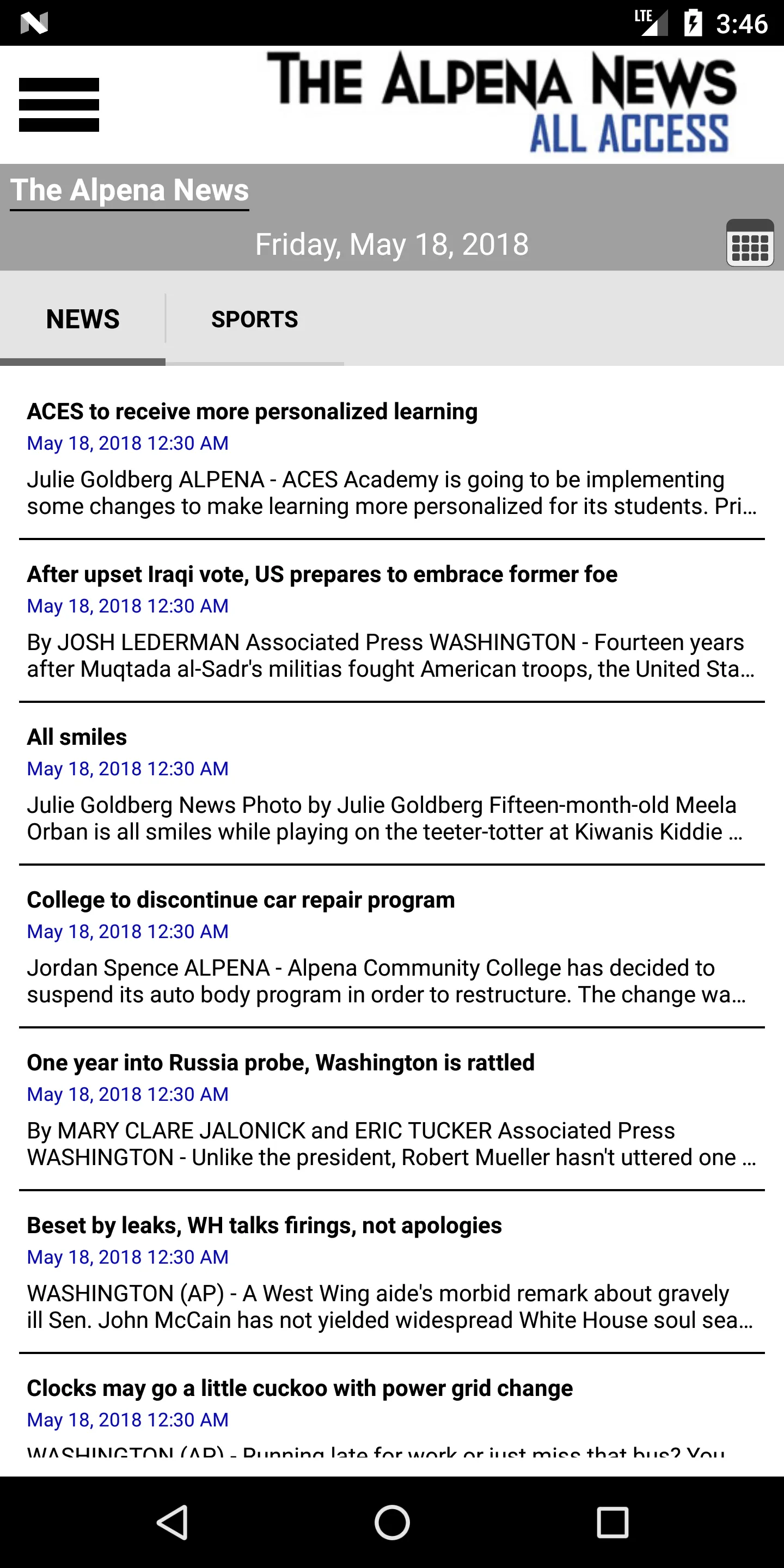Screen dimensions: 784x1568
Task: Read the Russia probe article
Action: click(x=392, y=1109)
